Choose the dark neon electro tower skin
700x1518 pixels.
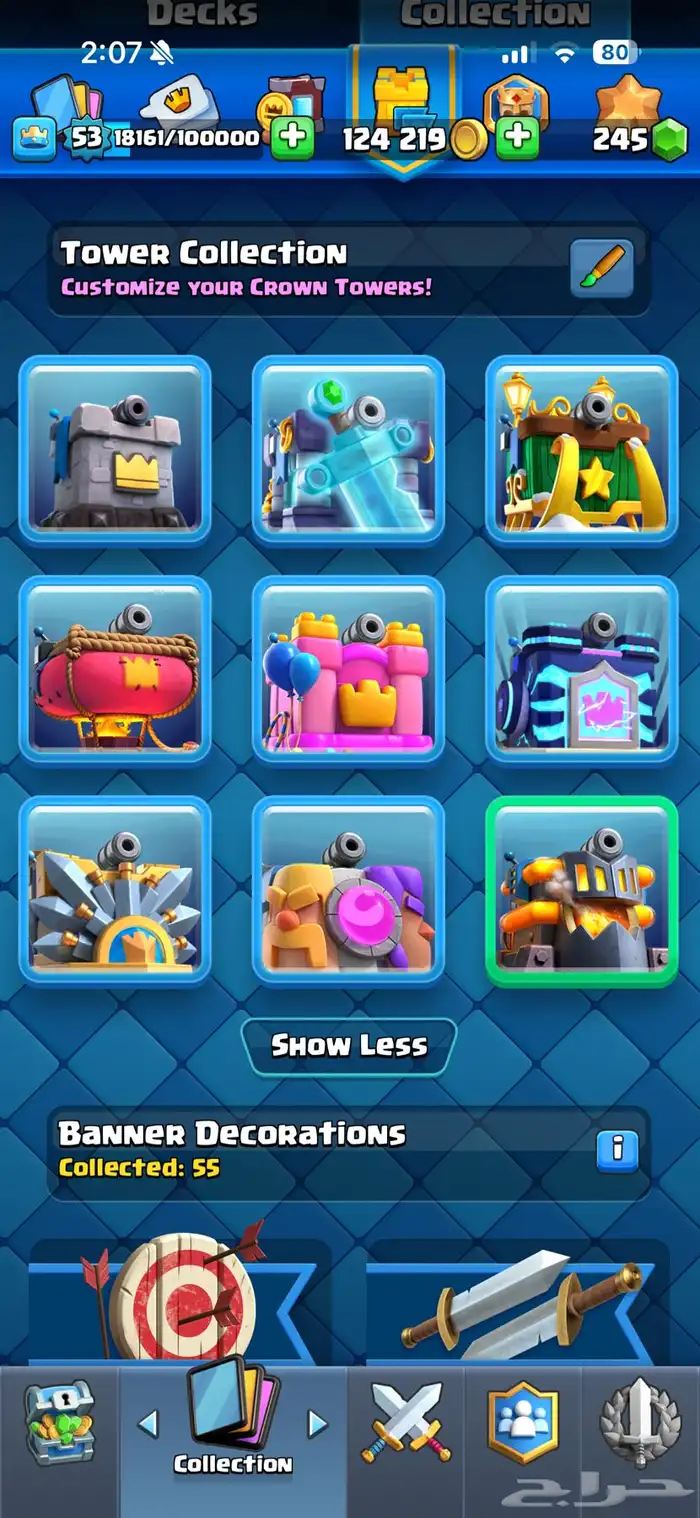[582, 670]
